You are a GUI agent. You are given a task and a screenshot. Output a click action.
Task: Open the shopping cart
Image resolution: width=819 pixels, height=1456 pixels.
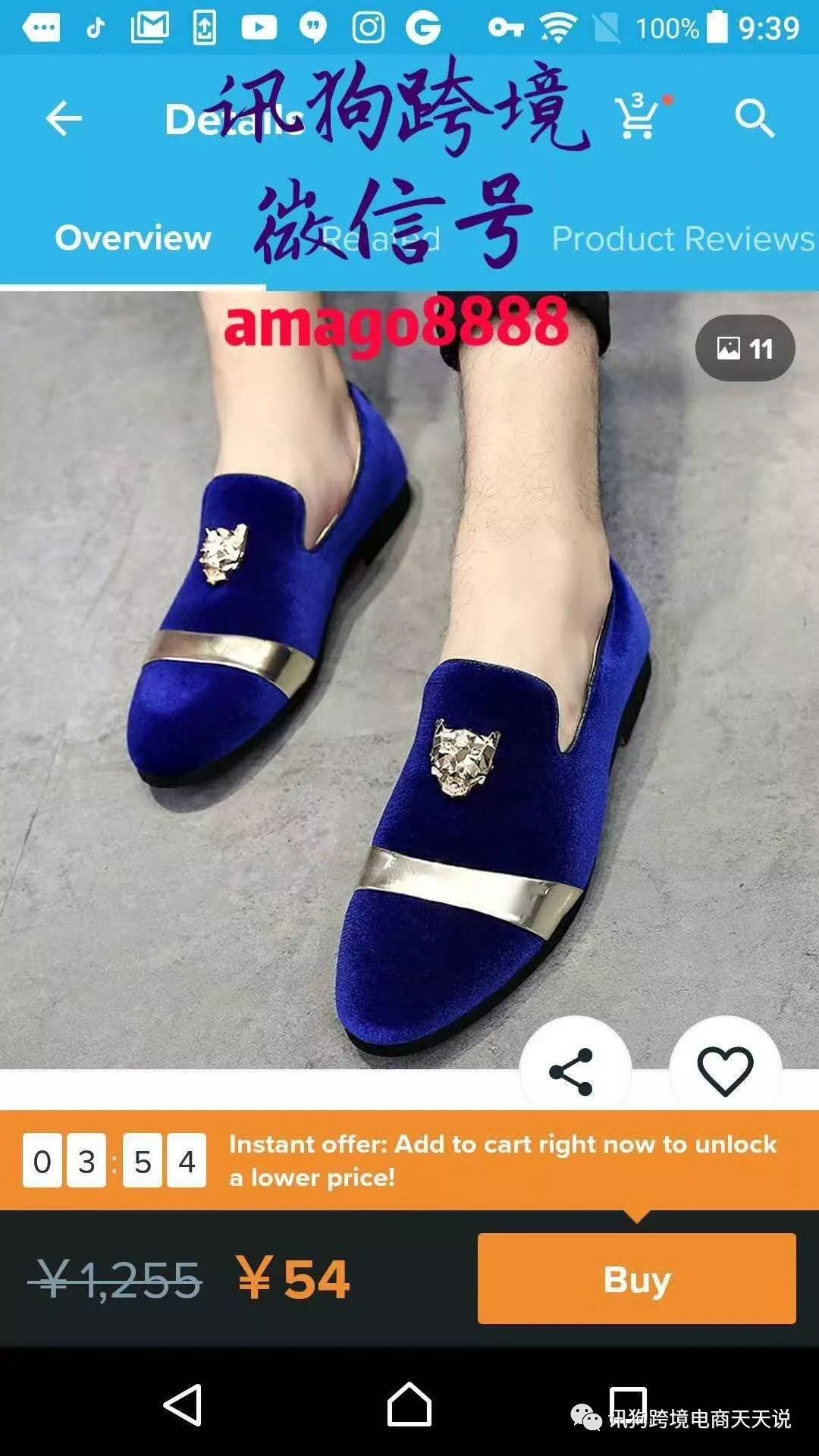(x=639, y=118)
